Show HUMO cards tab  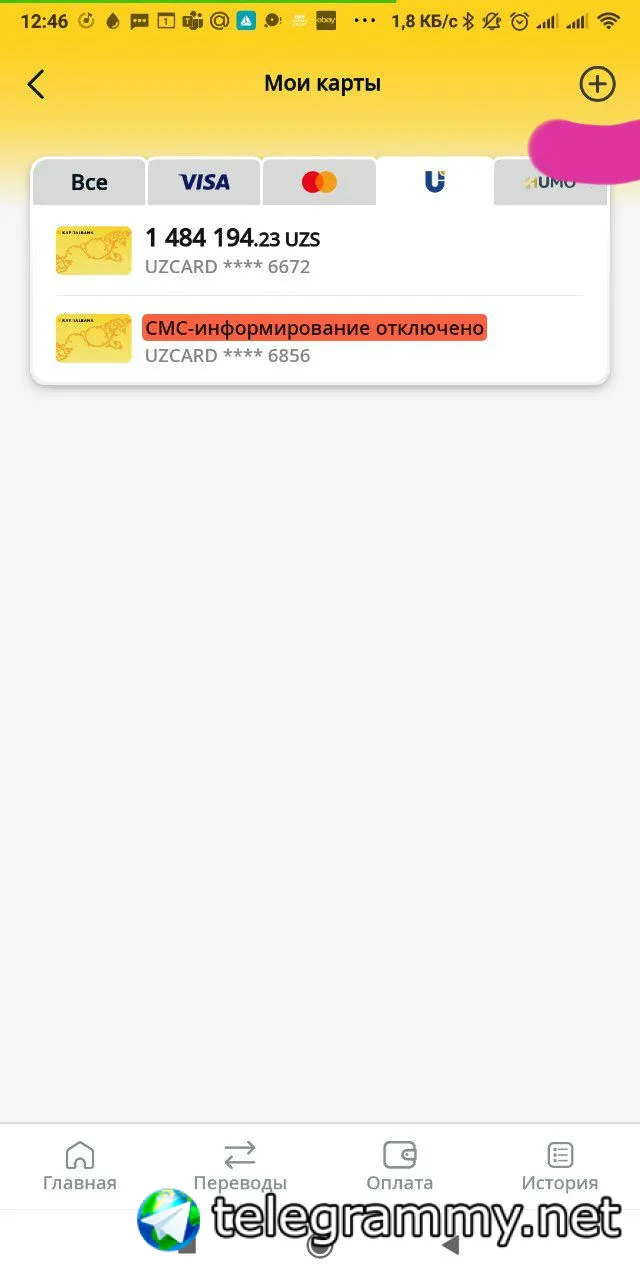[x=549, y=183]
